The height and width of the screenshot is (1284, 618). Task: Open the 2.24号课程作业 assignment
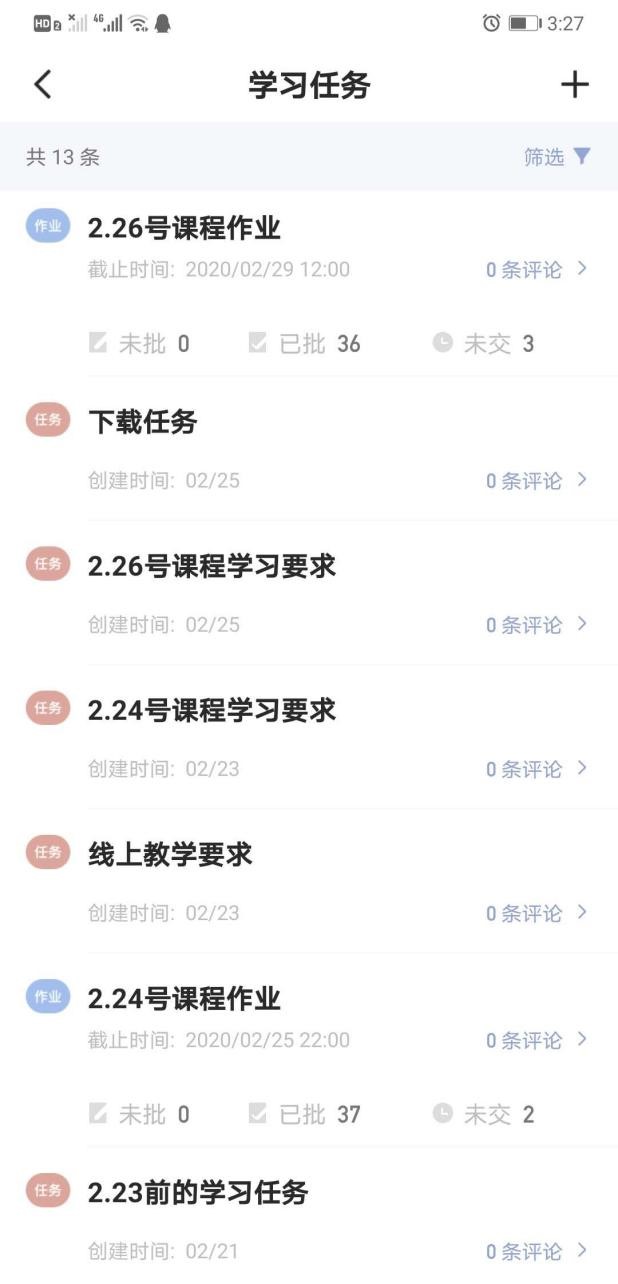tap(185, 998)
